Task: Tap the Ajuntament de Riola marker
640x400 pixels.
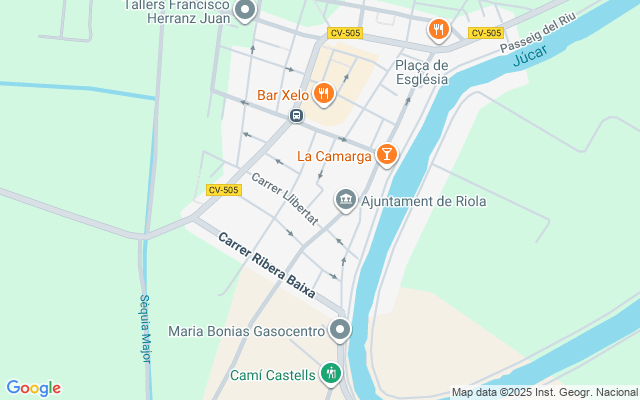Action: (346, 200)
